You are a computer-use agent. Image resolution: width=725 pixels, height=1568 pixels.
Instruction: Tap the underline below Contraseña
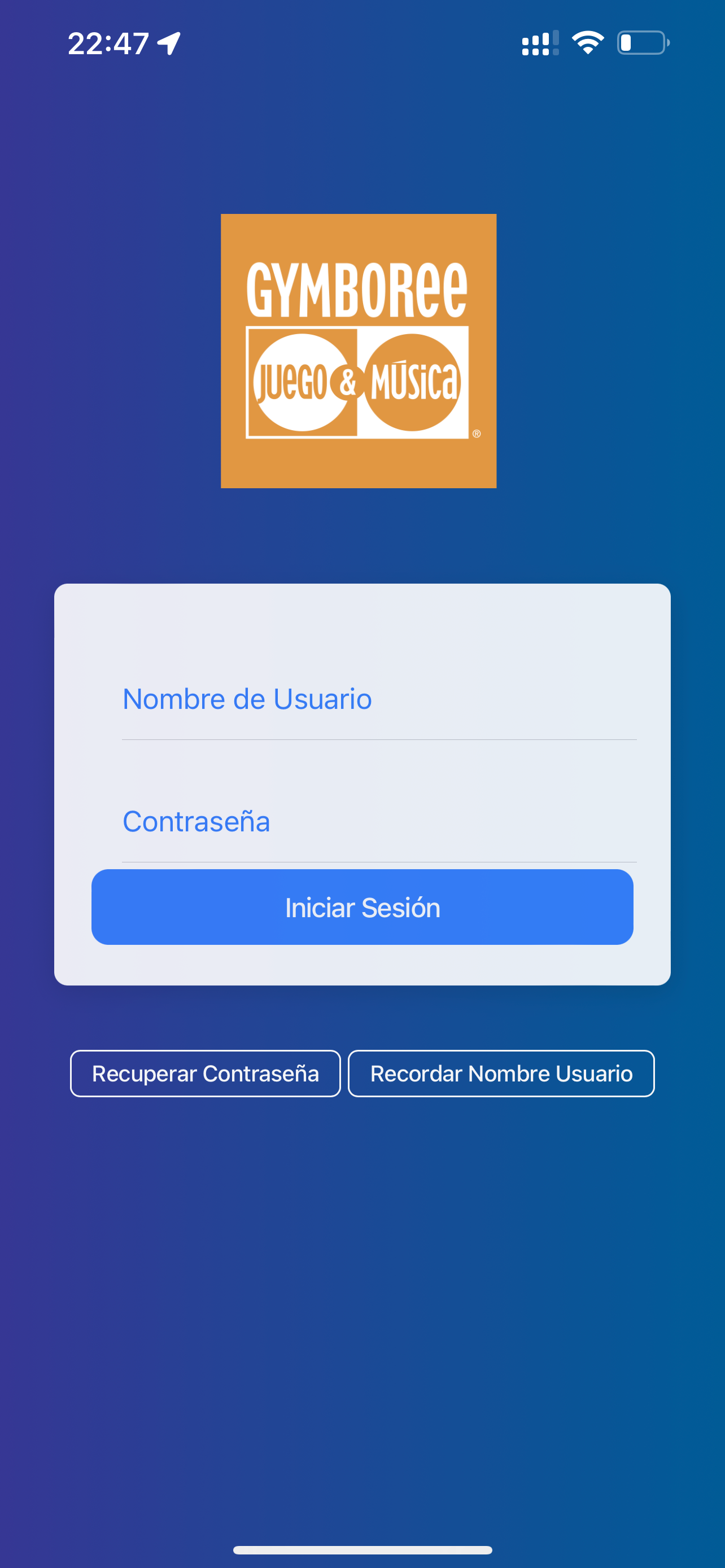click(379, 861)
